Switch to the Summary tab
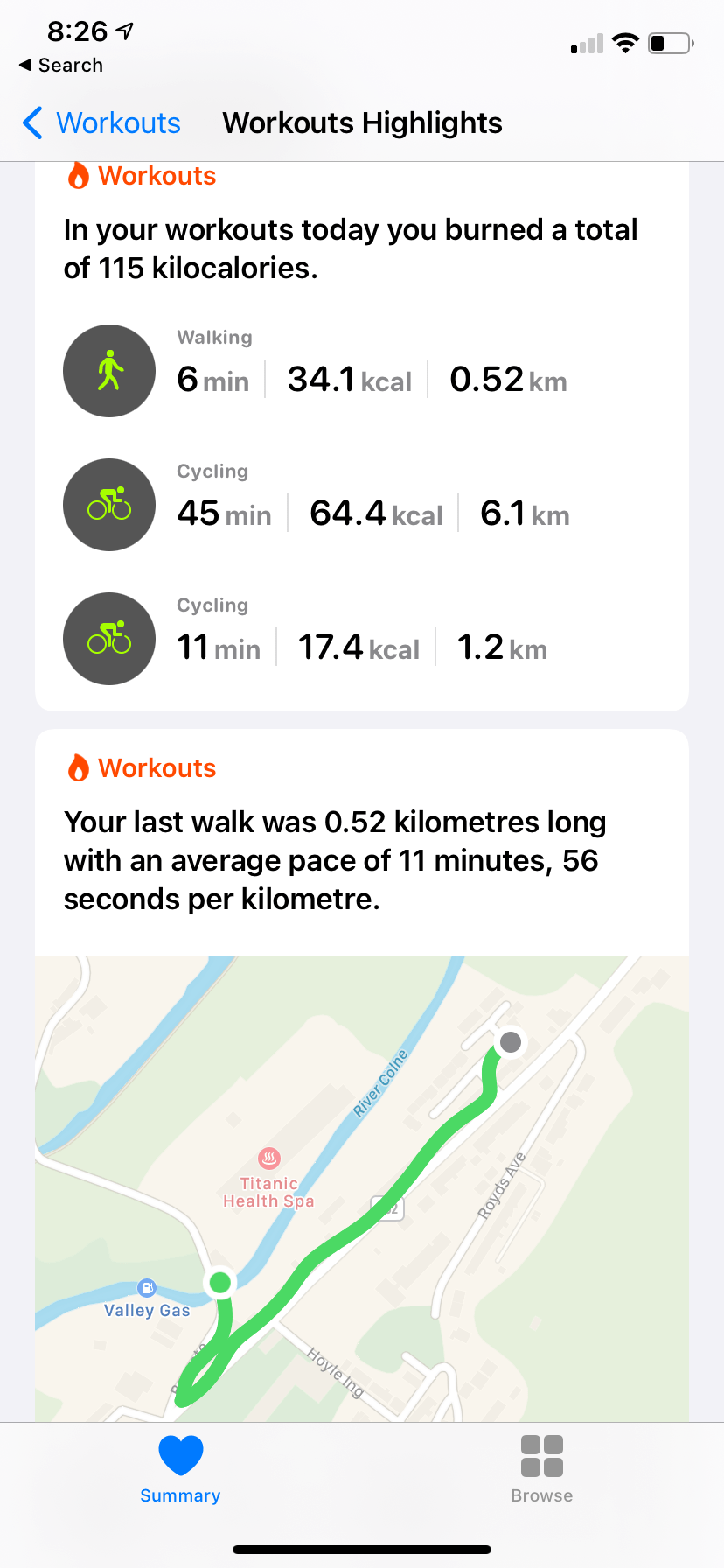This screenshot has height=1568, width=724. coord(180,1470)
